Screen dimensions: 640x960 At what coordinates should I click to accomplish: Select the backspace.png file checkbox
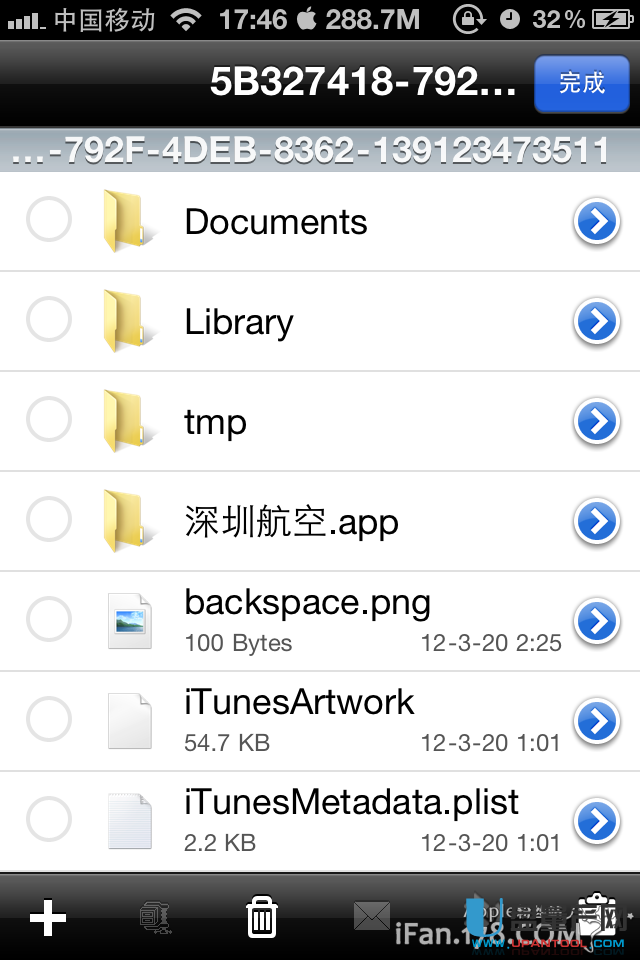[48, 620]
